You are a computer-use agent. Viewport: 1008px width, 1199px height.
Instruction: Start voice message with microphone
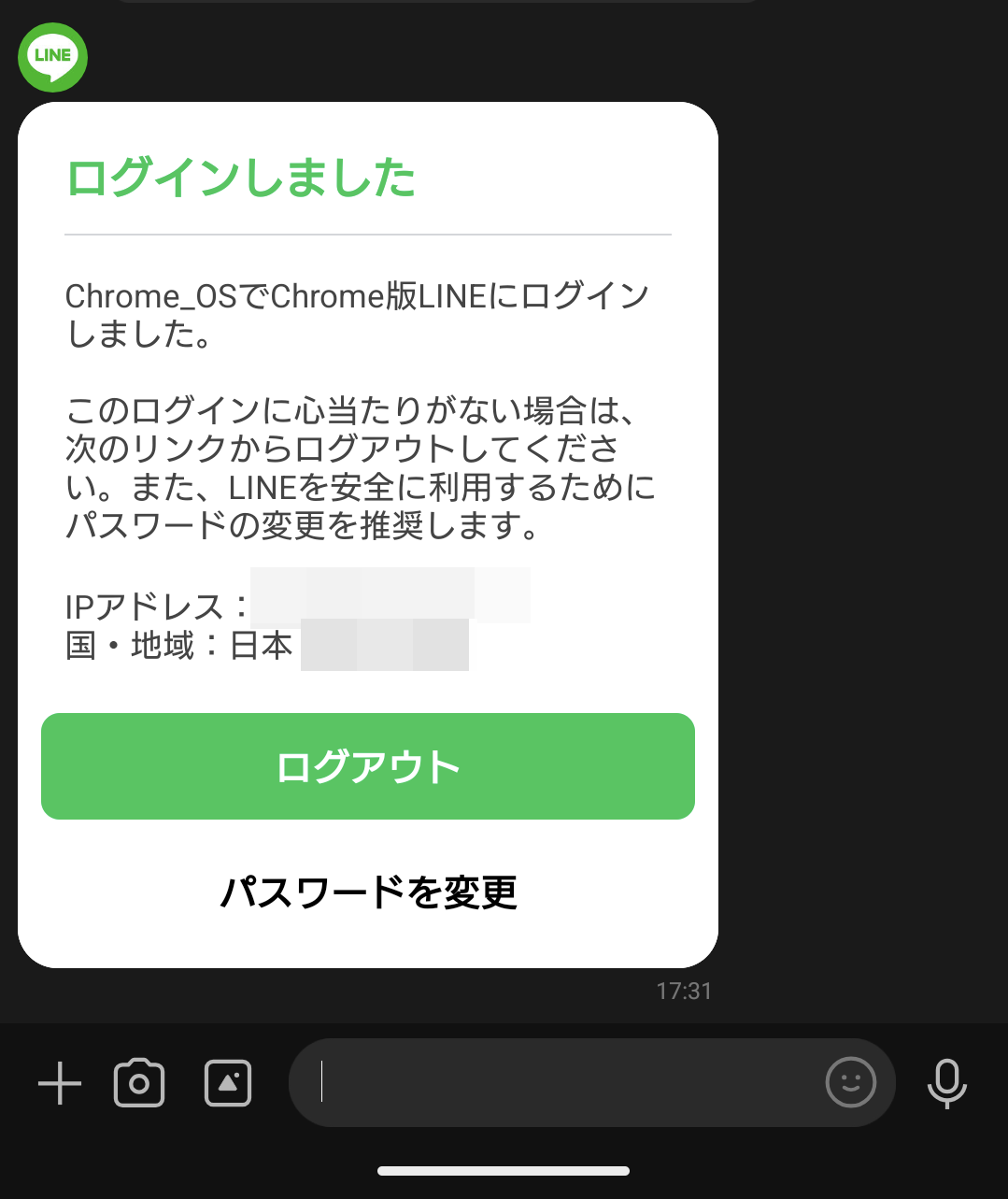(946, 1083)
